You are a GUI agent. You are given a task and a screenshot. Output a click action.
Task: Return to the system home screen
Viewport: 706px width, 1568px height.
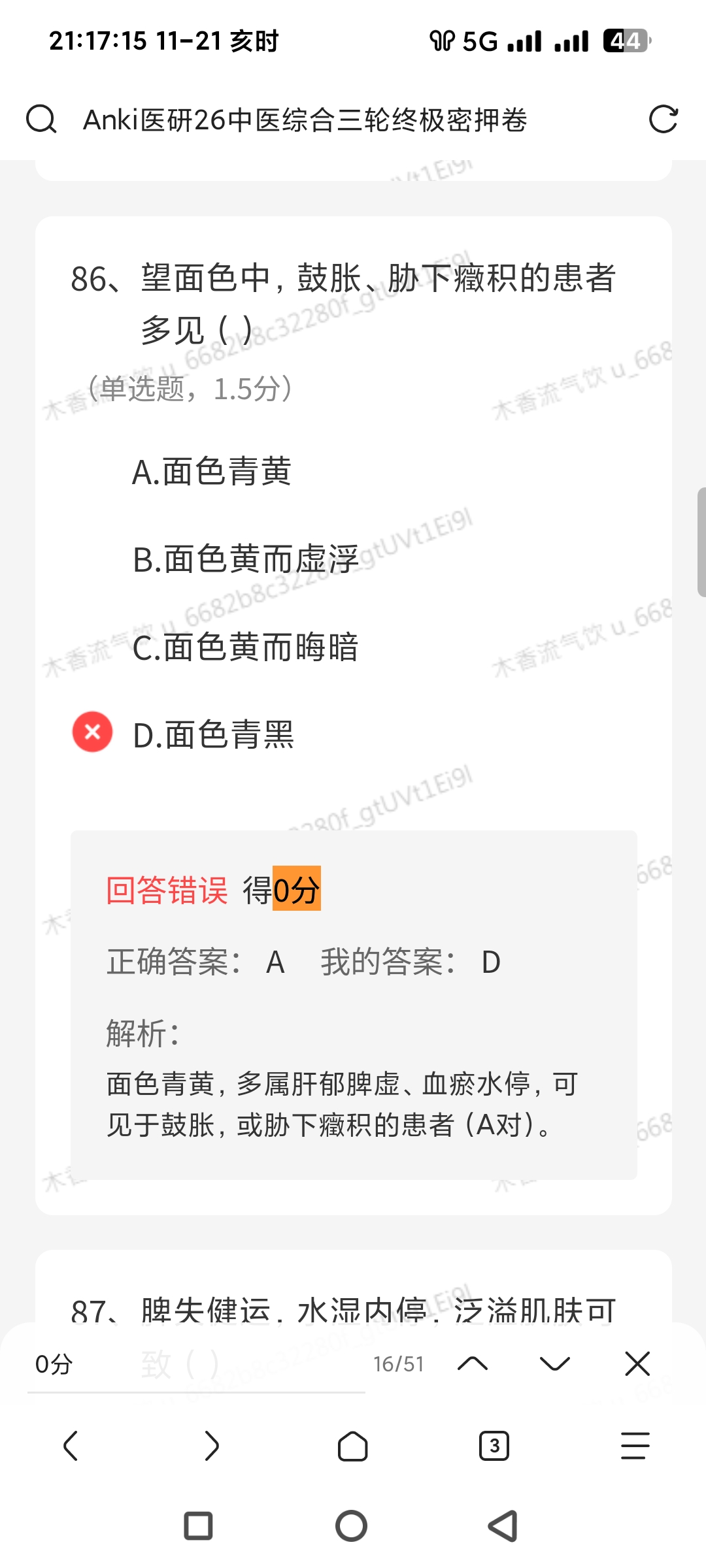point(352,1526)
